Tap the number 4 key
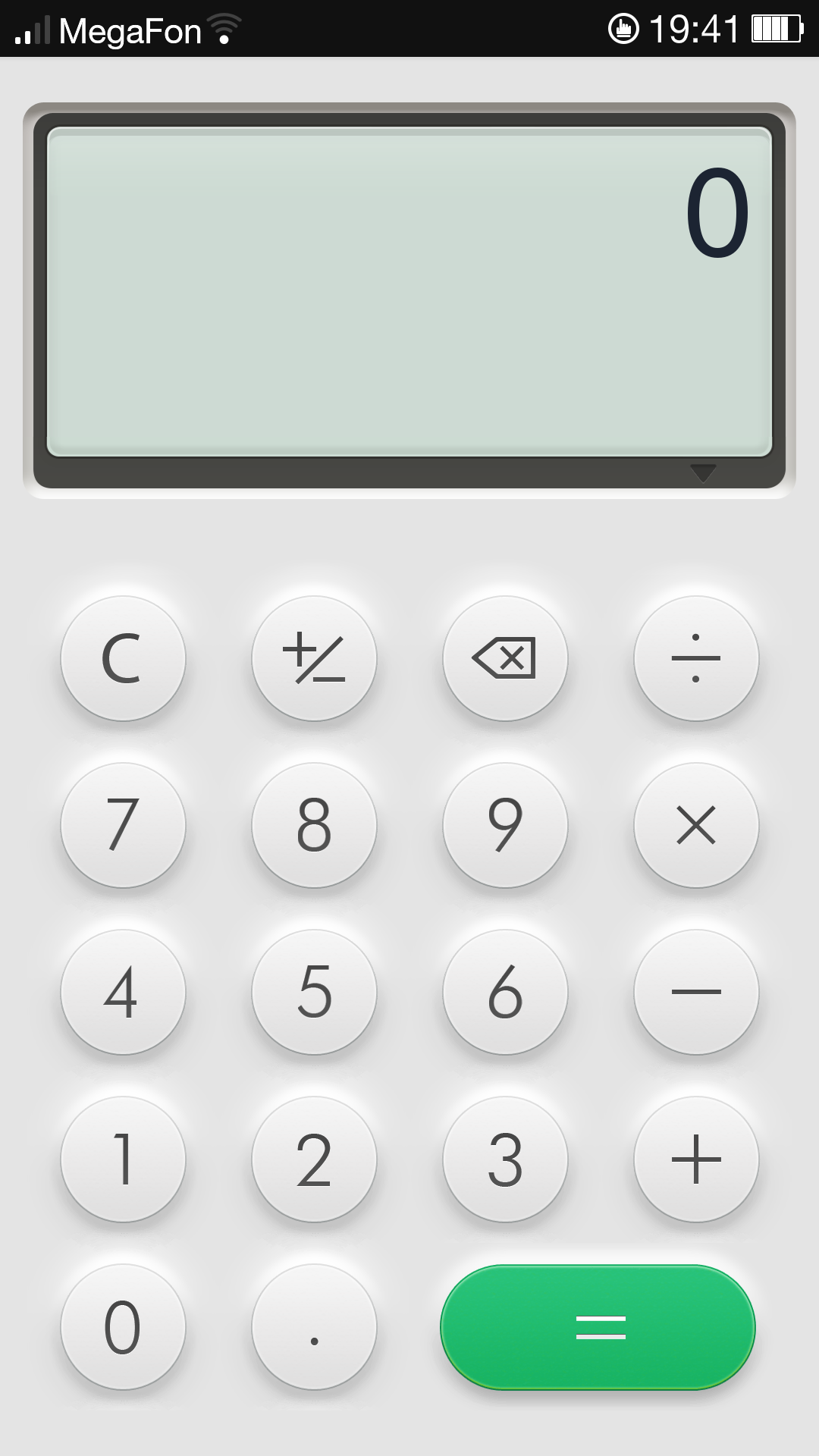This screenshot has width=819, height=1456. click(x=123, y=991)
